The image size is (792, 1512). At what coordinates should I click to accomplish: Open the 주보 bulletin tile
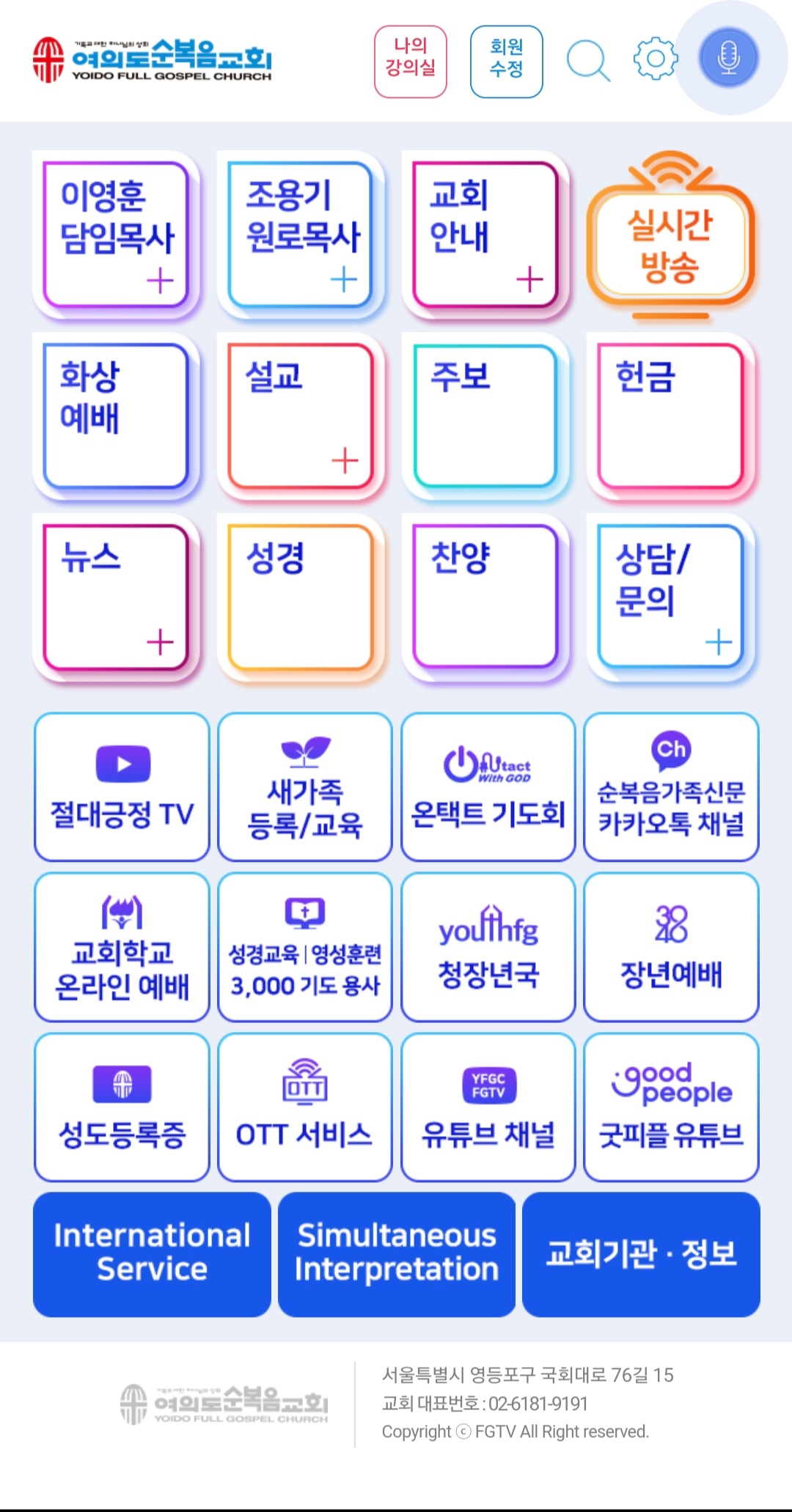pos(485,416)
